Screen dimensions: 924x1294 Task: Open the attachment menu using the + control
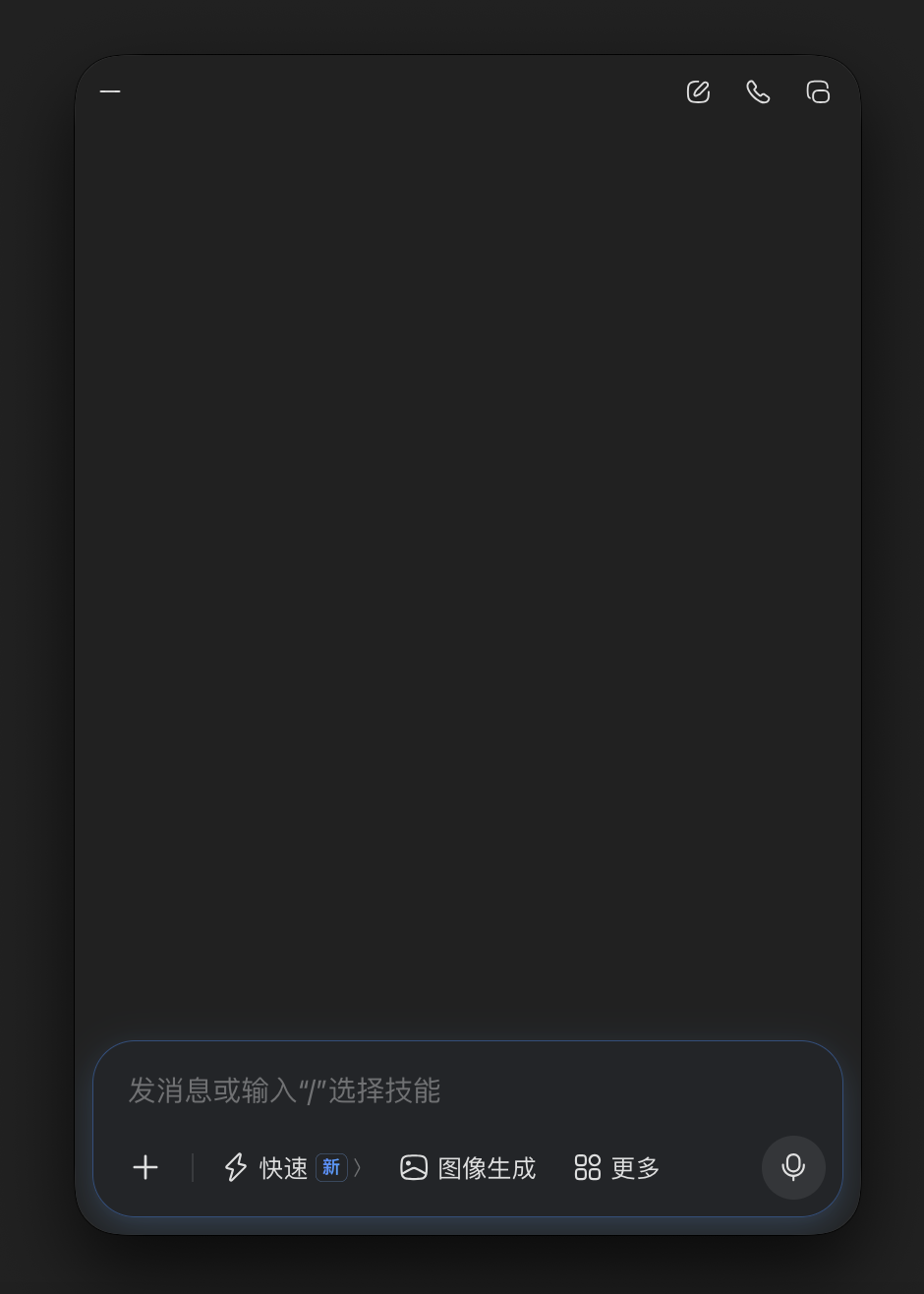(x=144, y=1167)
